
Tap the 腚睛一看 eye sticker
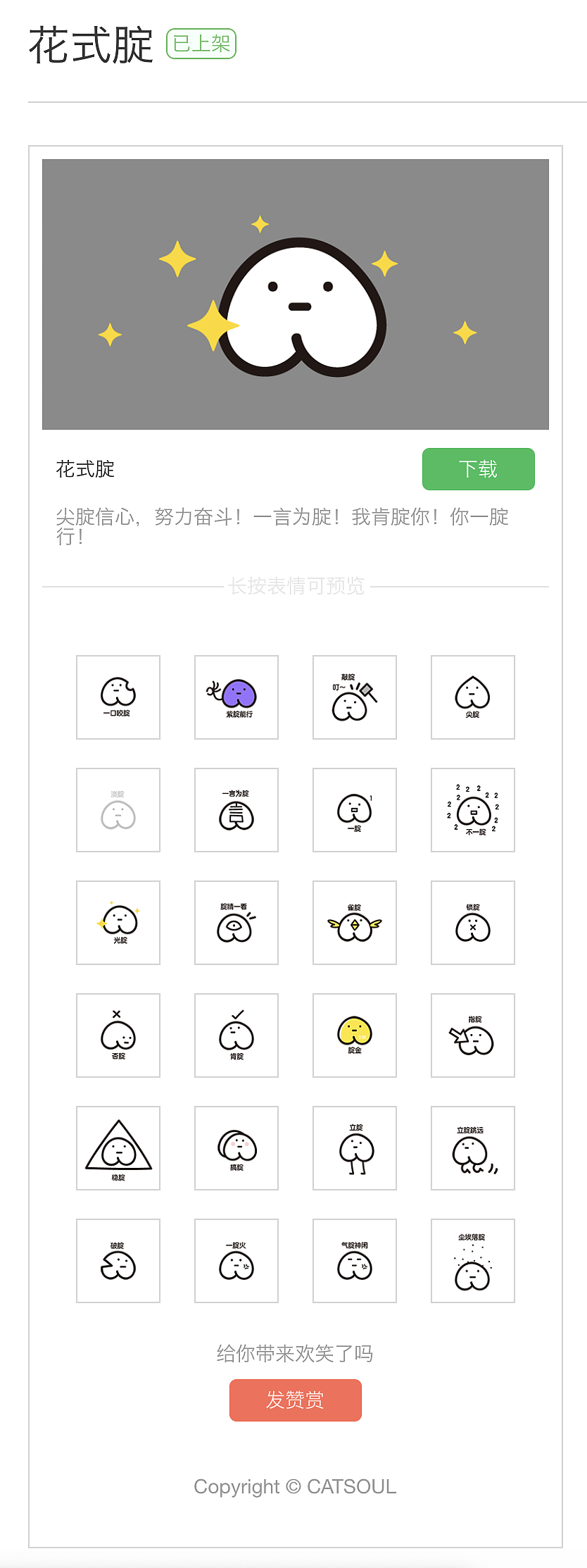pos(236,923)
